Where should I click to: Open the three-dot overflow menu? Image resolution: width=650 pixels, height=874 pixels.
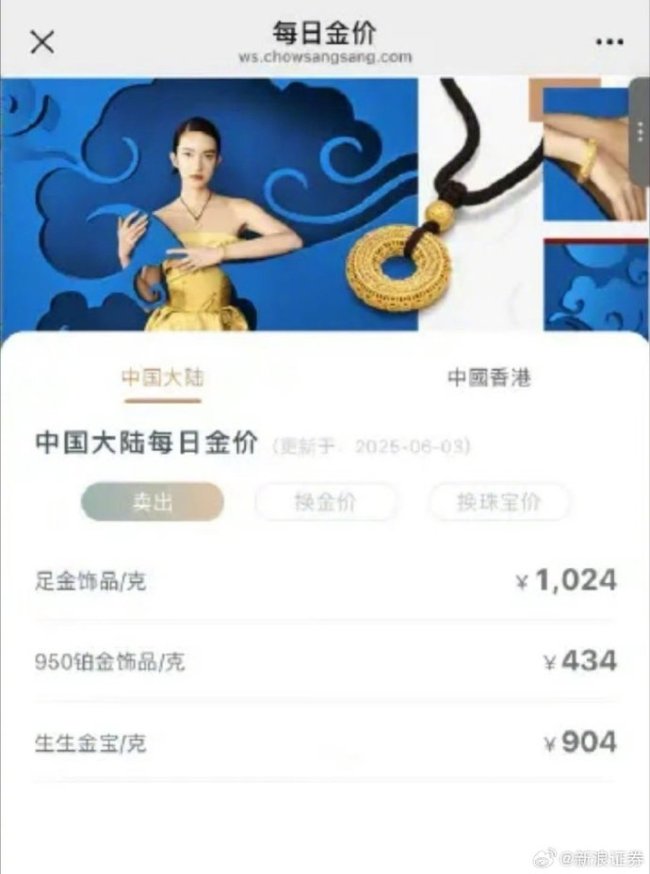(609, 42)
